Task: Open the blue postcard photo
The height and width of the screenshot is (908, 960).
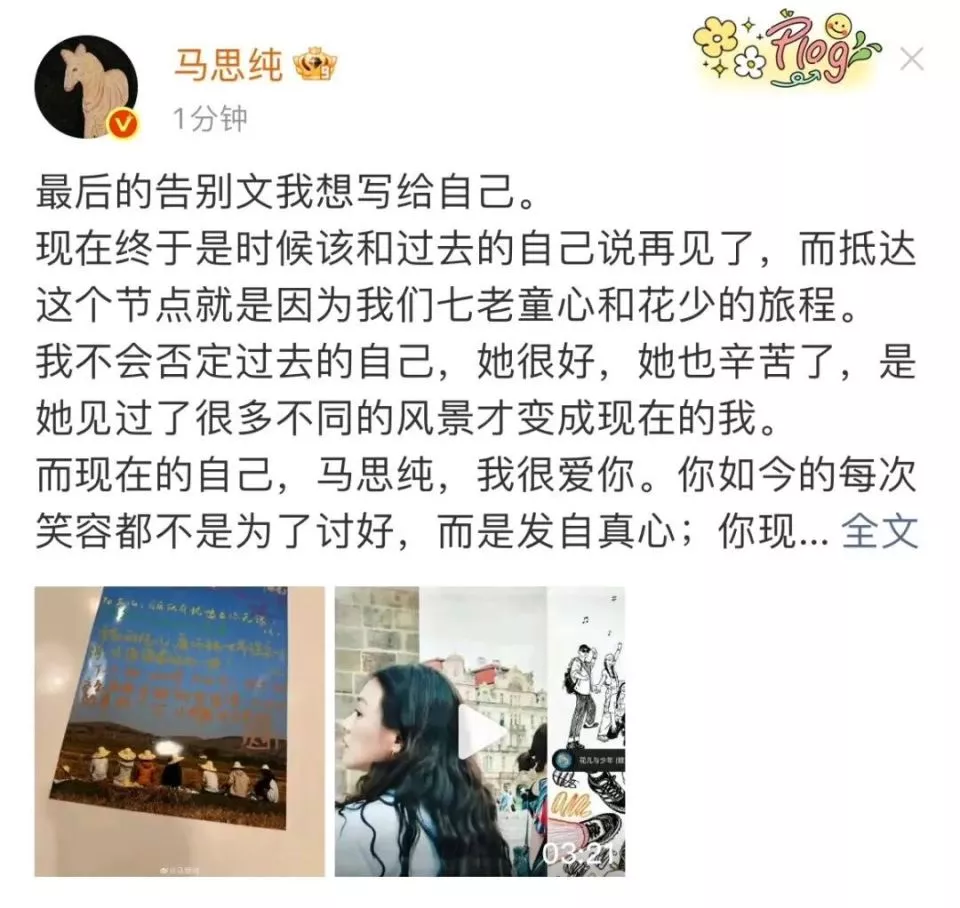Action: coord(180,731)
